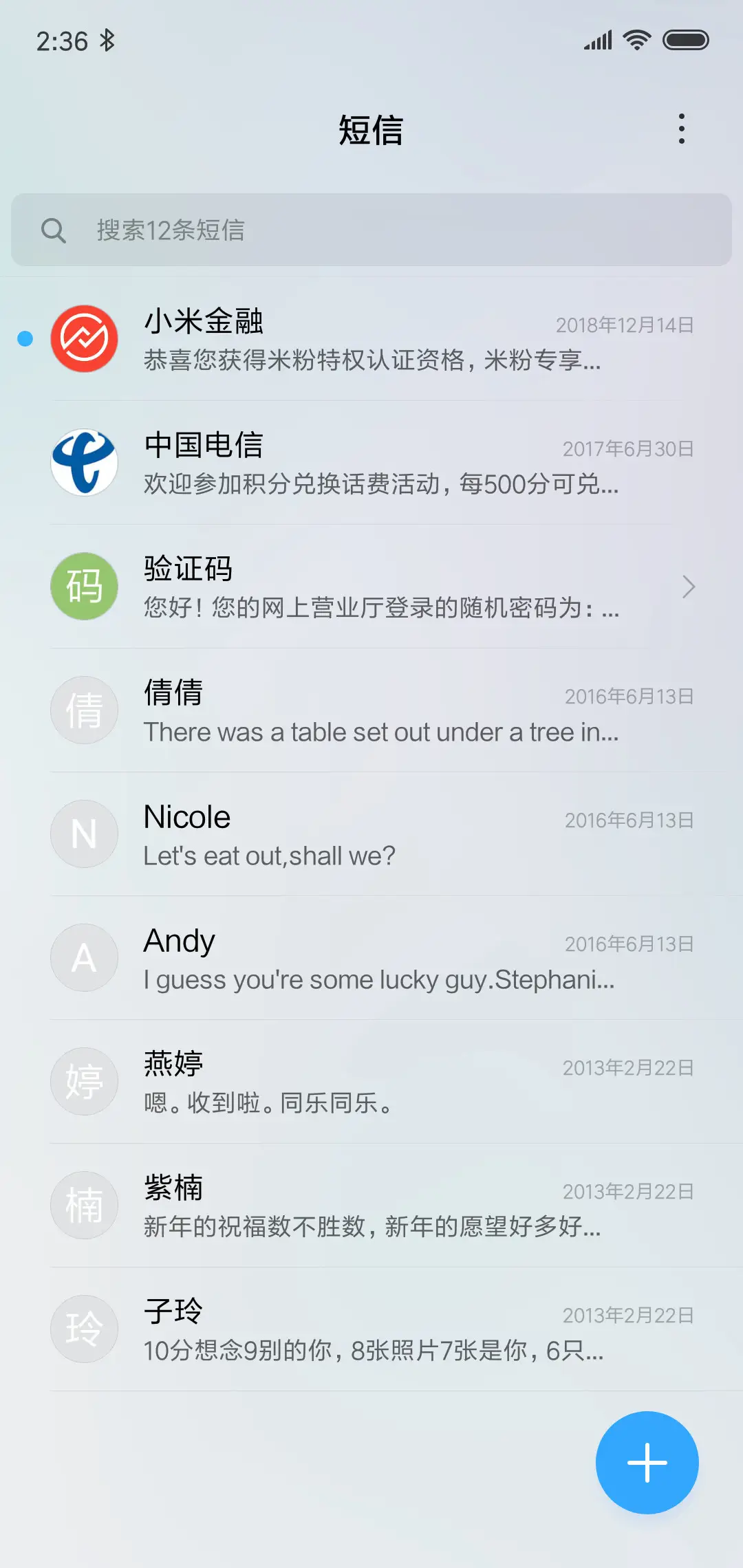Tap Nicole's letter N avatar
The height and width of the screenshot is (1568, 743).
(x=84, y=834)
